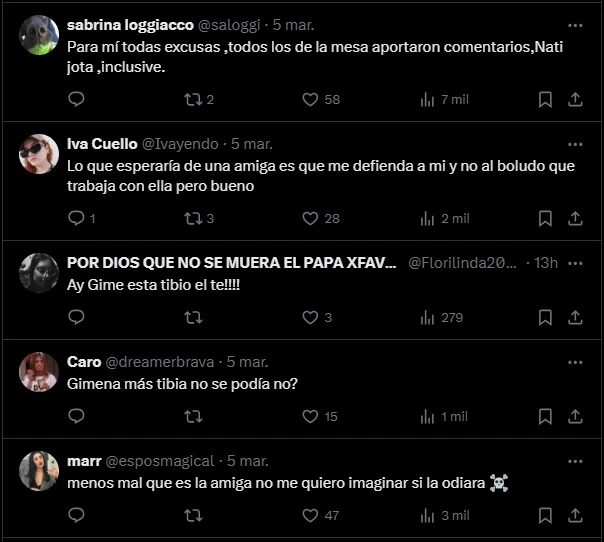Open overflow menu on sabrina loggiacco's tweet
The width and height of the screenshot is (604, 542).
click(x=575, y=25)
